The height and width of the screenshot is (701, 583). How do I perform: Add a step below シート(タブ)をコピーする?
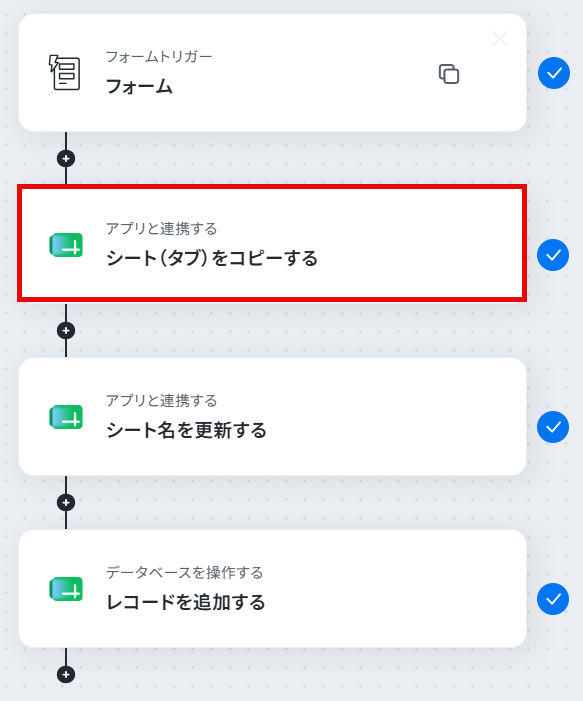66,331
